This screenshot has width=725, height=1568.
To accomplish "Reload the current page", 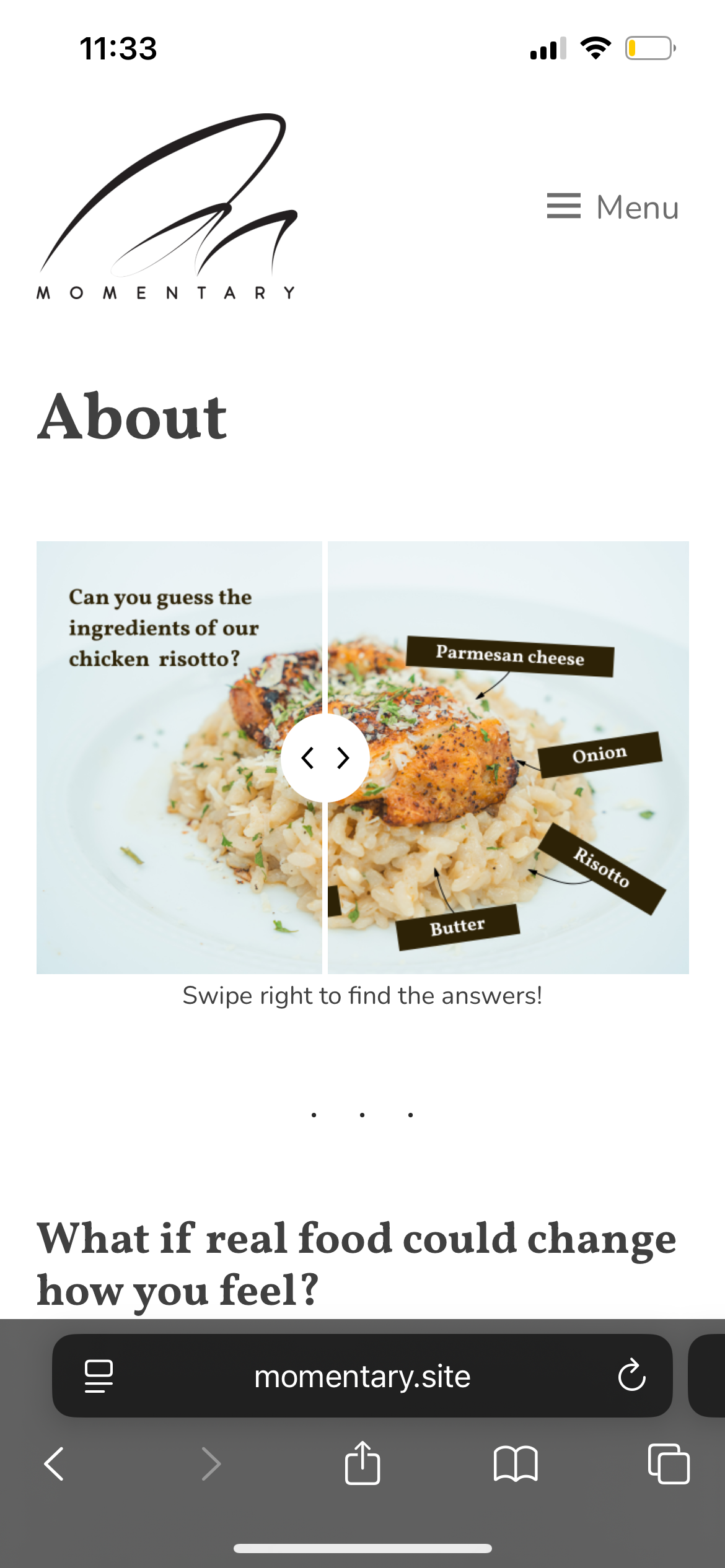I will (631, 1376).
